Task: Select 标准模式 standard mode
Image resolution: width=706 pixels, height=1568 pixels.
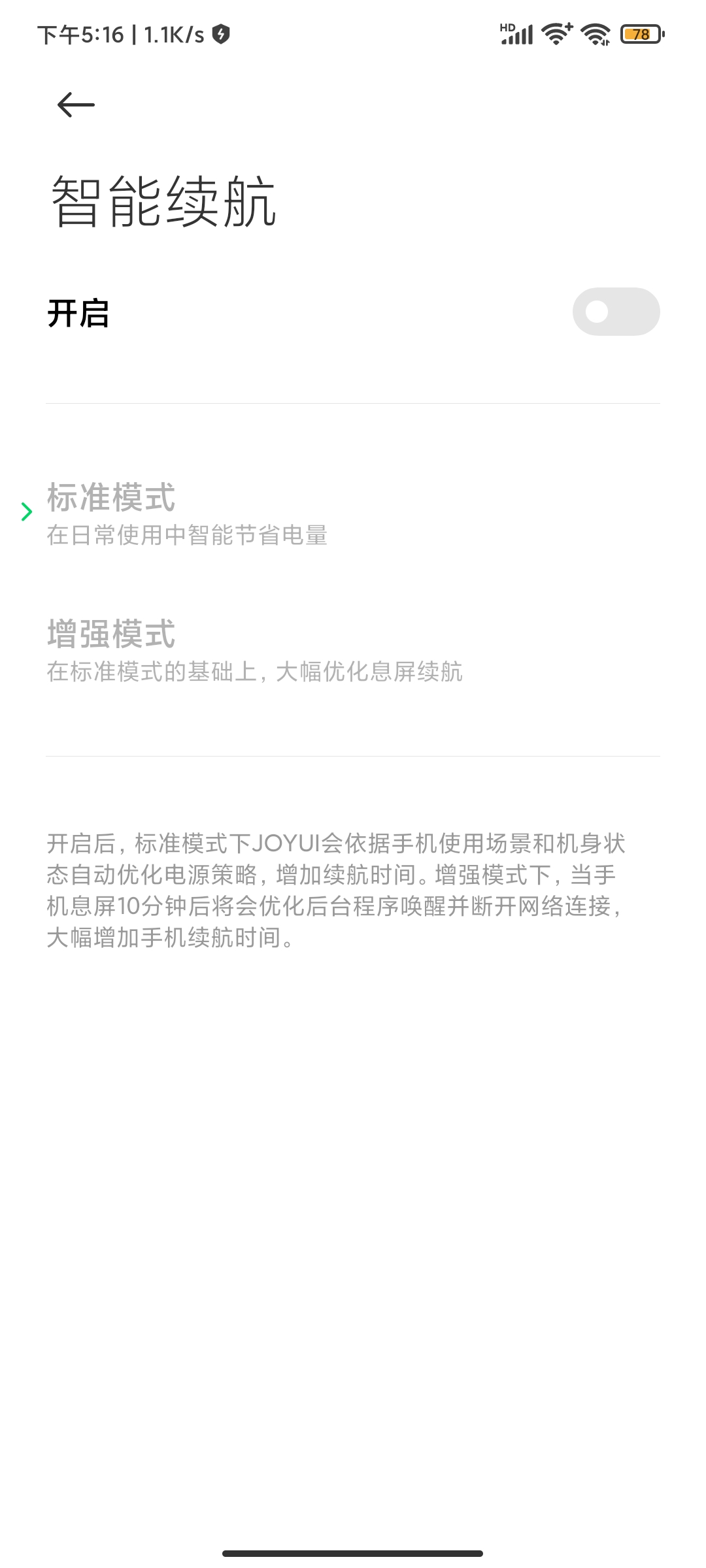Action: coord(353,514)
